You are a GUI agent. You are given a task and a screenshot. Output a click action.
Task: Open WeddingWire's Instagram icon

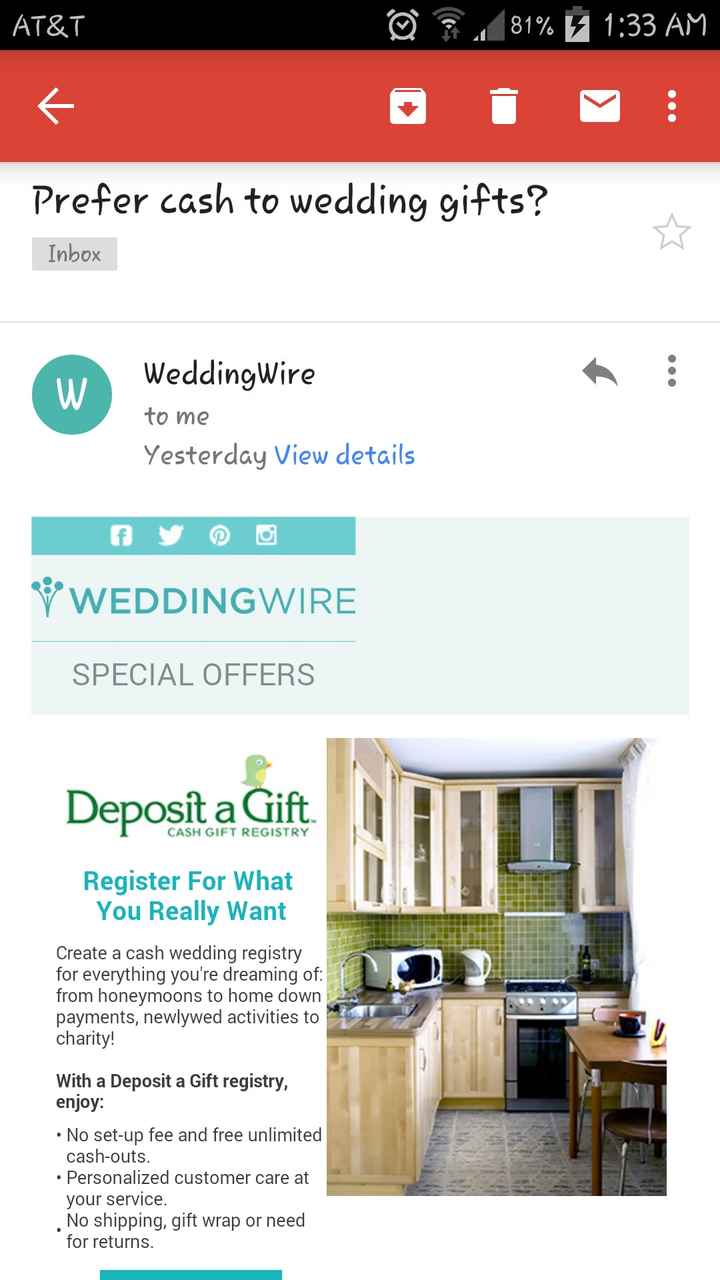[266, 536]
